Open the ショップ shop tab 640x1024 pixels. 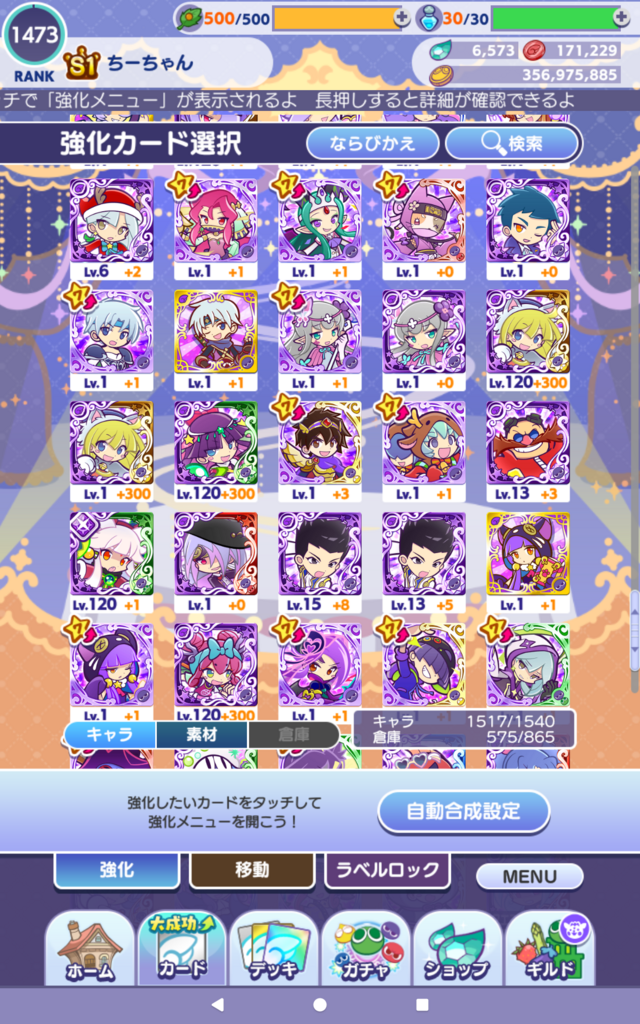point(458,950)
